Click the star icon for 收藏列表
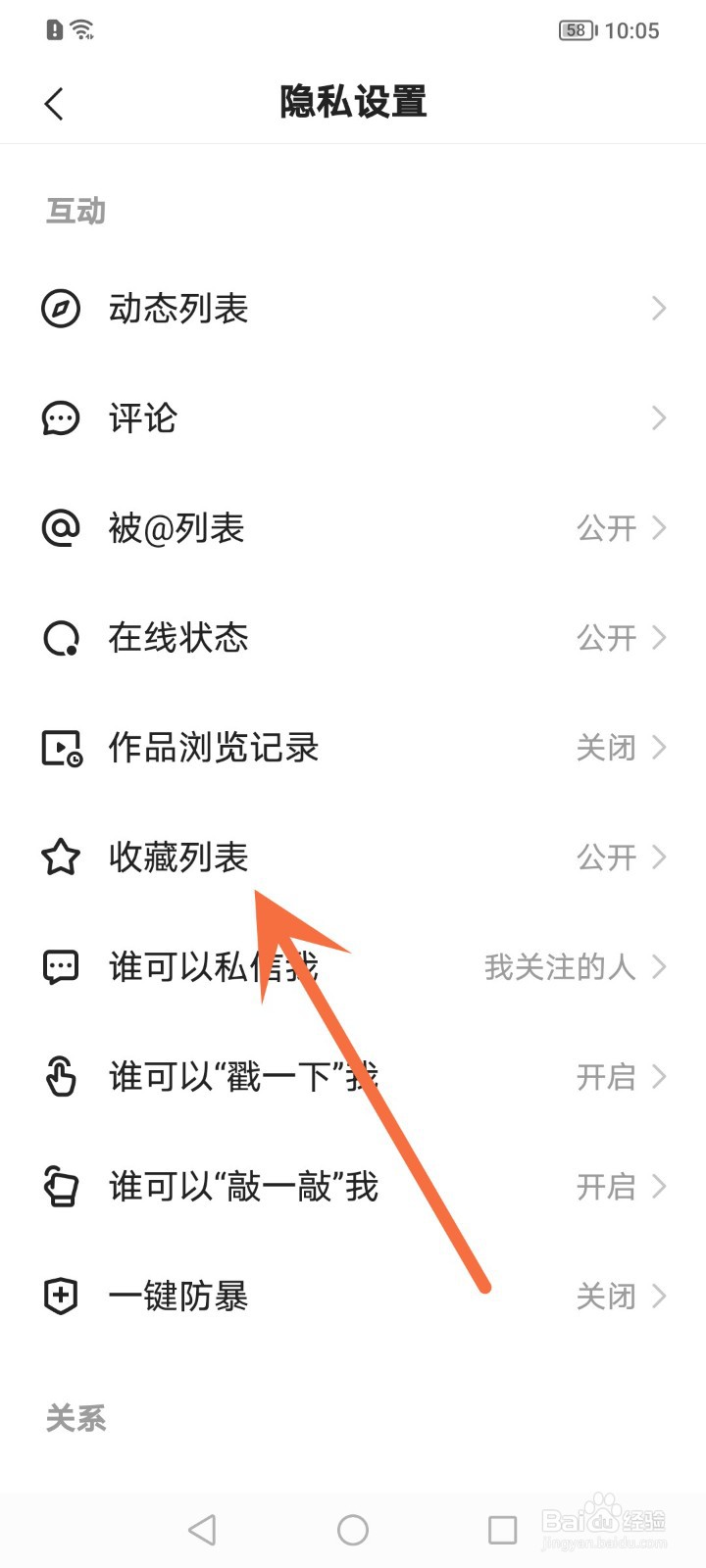 [61, 857]
